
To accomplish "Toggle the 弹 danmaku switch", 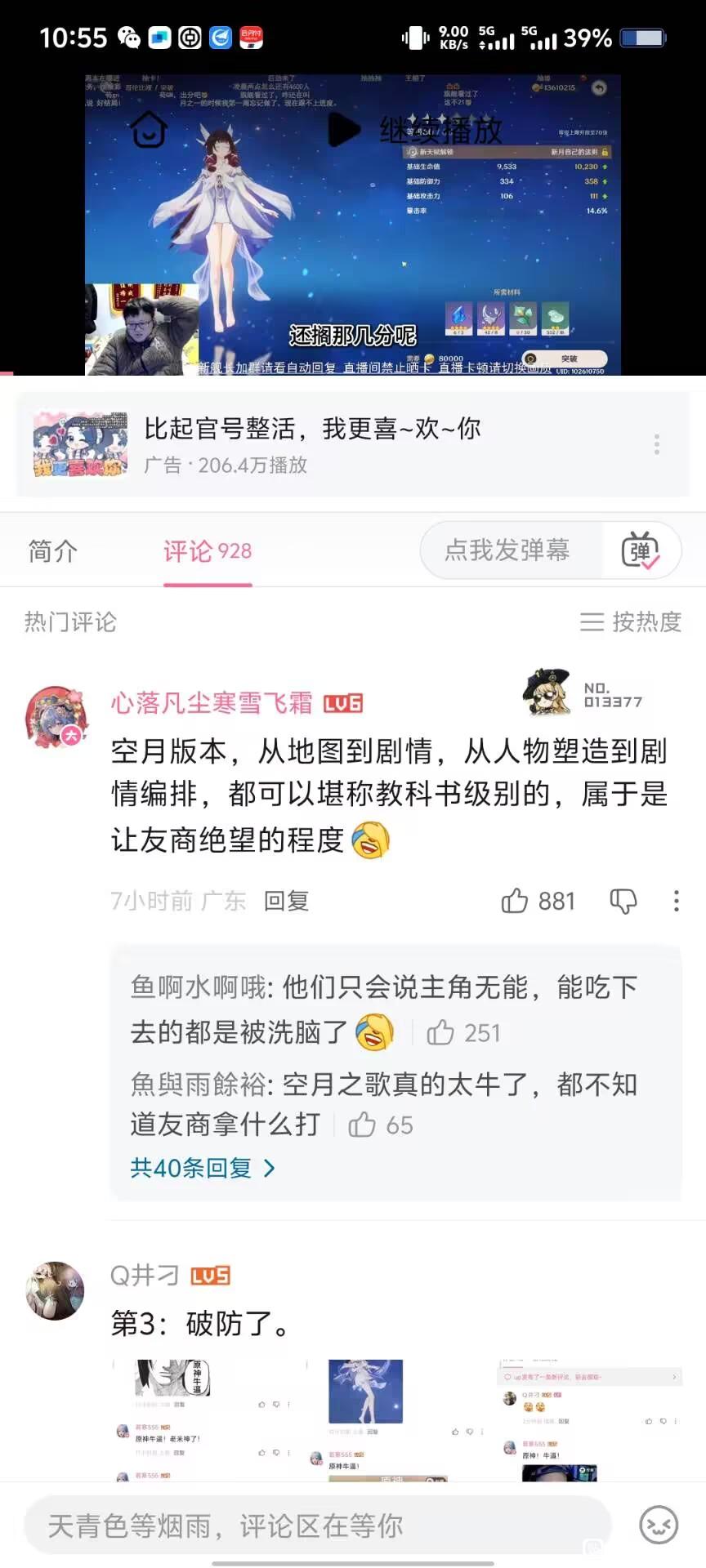I will click(641, 551).
